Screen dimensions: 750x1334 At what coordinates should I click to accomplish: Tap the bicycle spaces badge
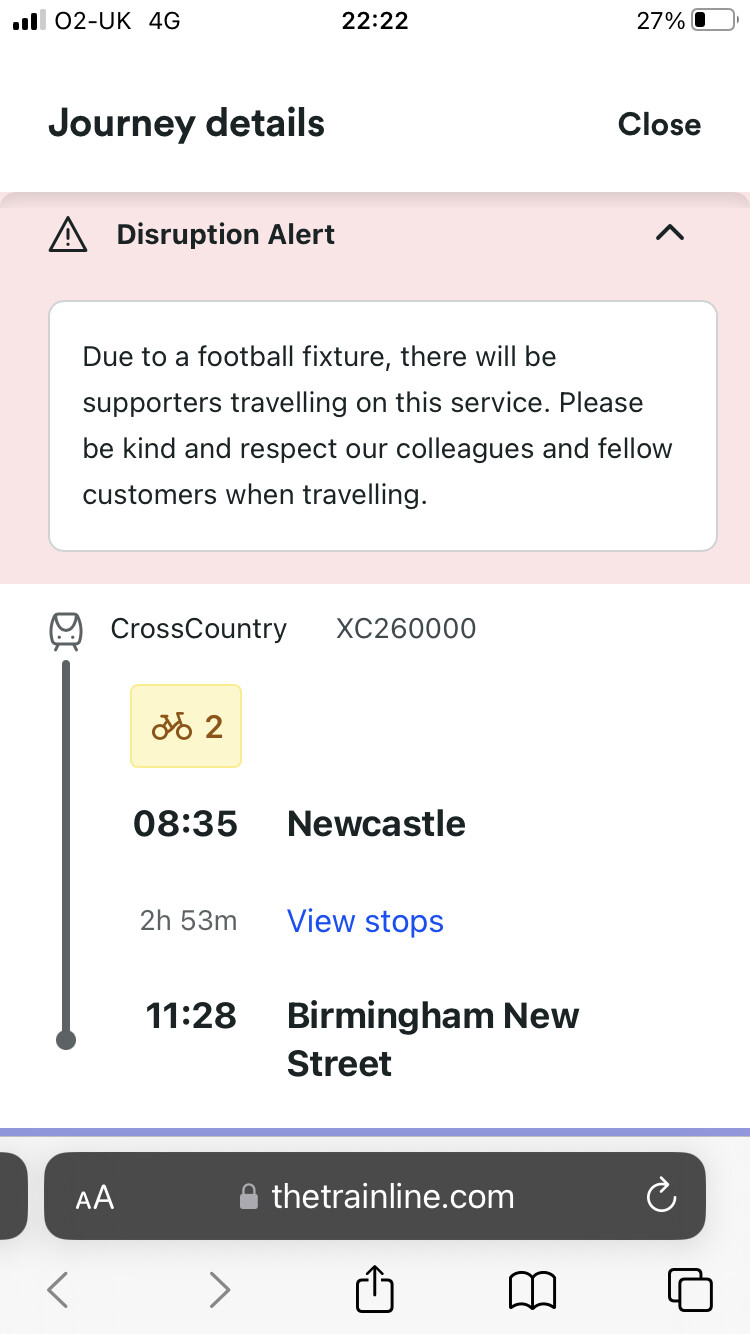click(186, 726)
